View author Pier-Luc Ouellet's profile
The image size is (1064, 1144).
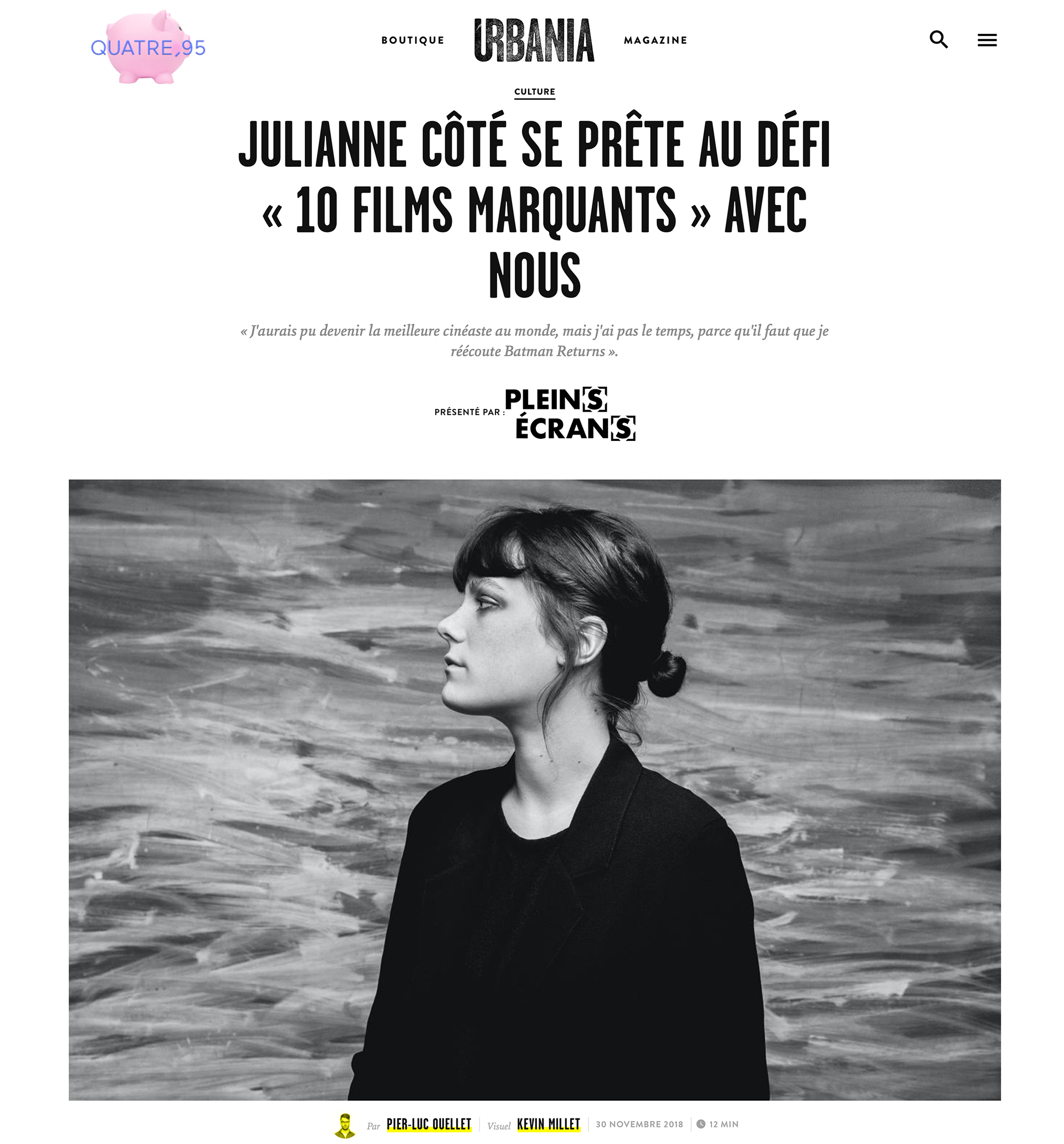pyautogui.click(x=429, y=1124)
